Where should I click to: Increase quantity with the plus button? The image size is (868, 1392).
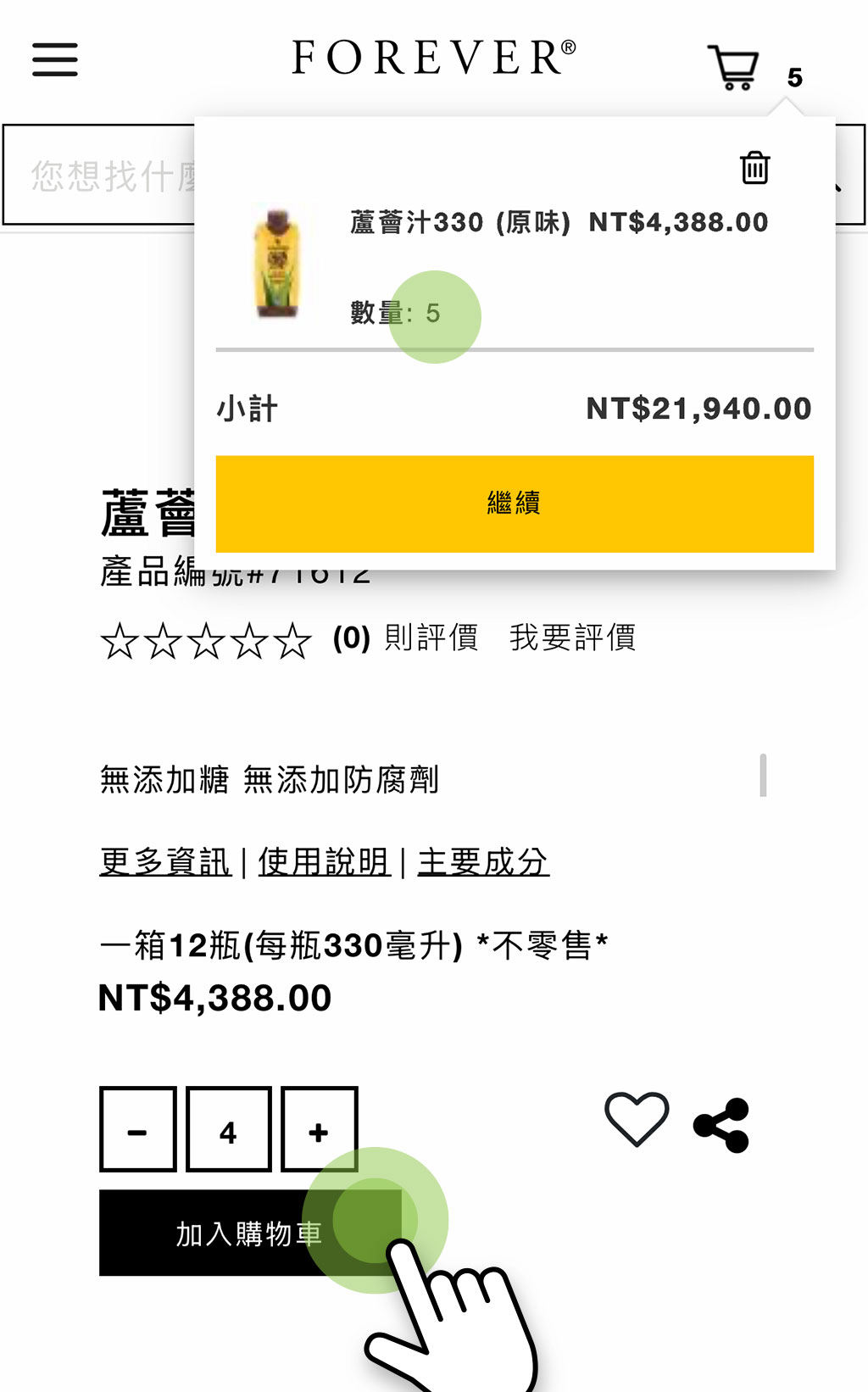point(319,1130)
